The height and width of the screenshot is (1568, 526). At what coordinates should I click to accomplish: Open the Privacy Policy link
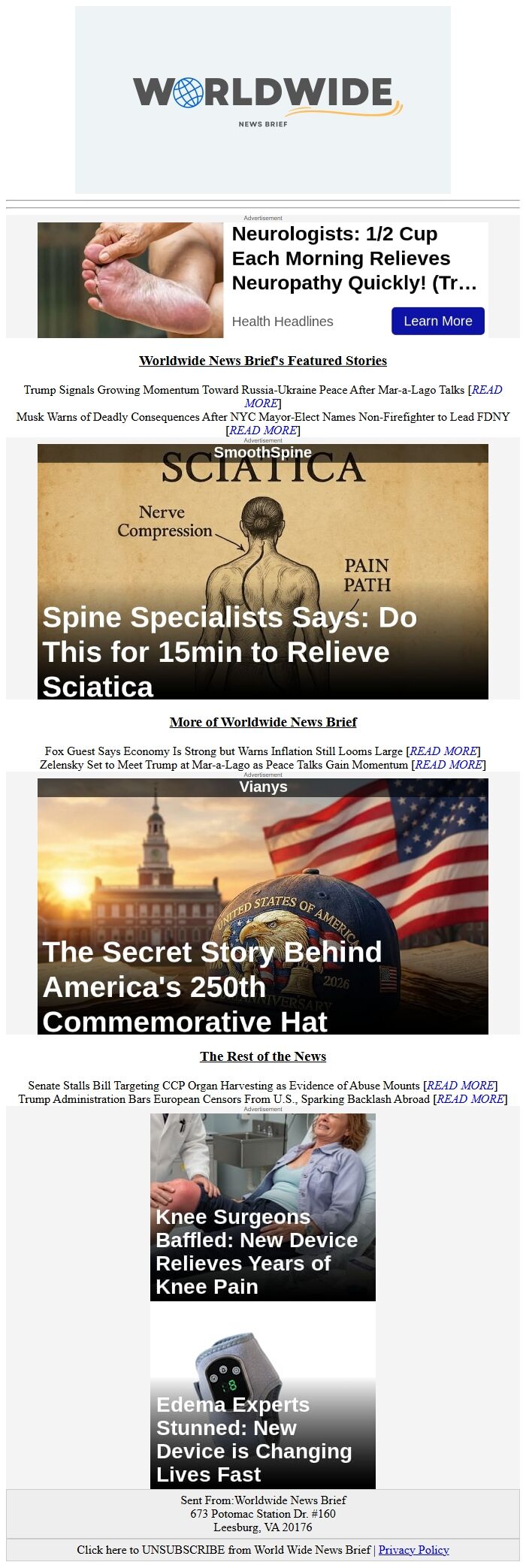click(413, 1549)
